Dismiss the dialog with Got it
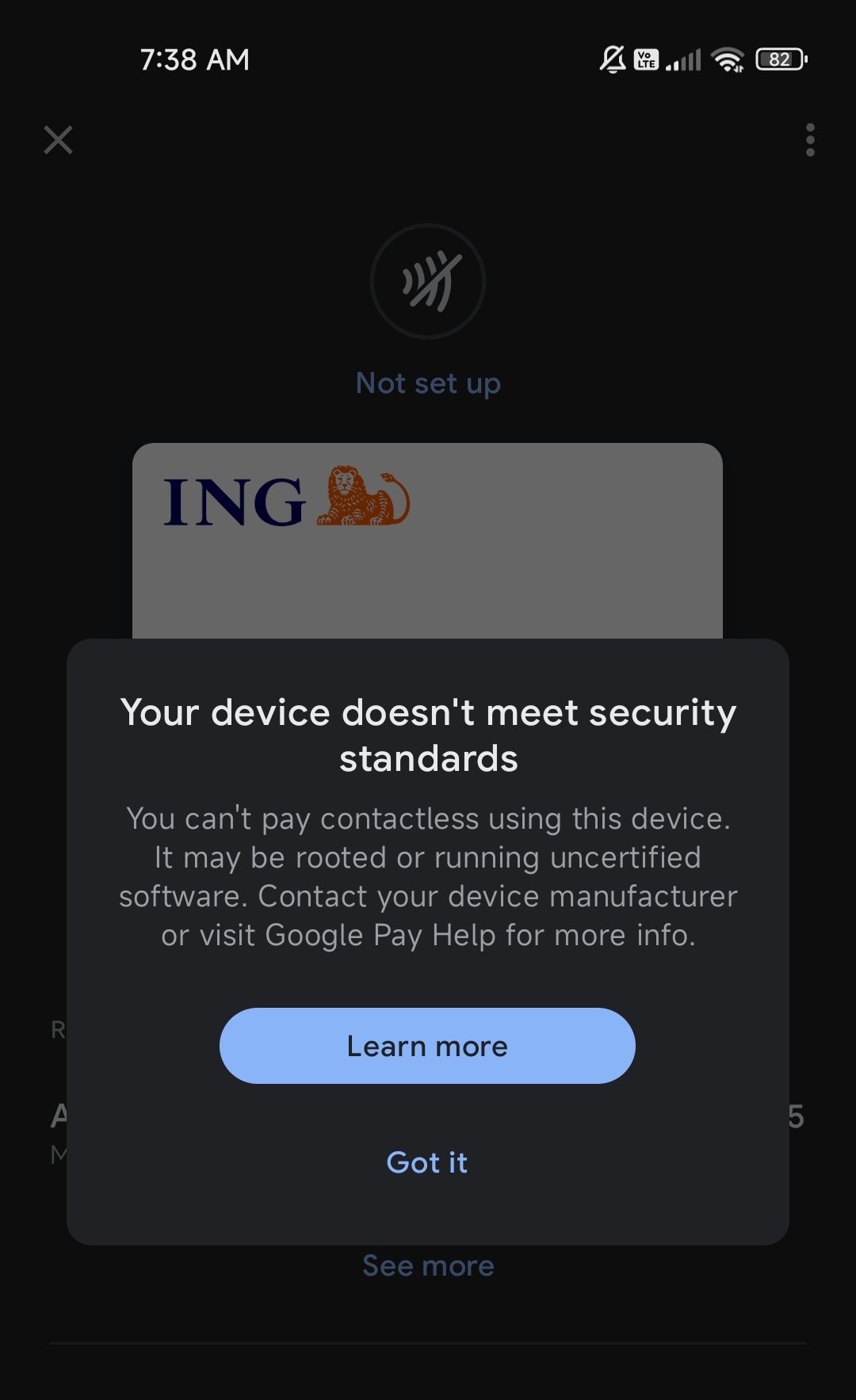Screen dimensions: 856x1400 coord(427,1162)
